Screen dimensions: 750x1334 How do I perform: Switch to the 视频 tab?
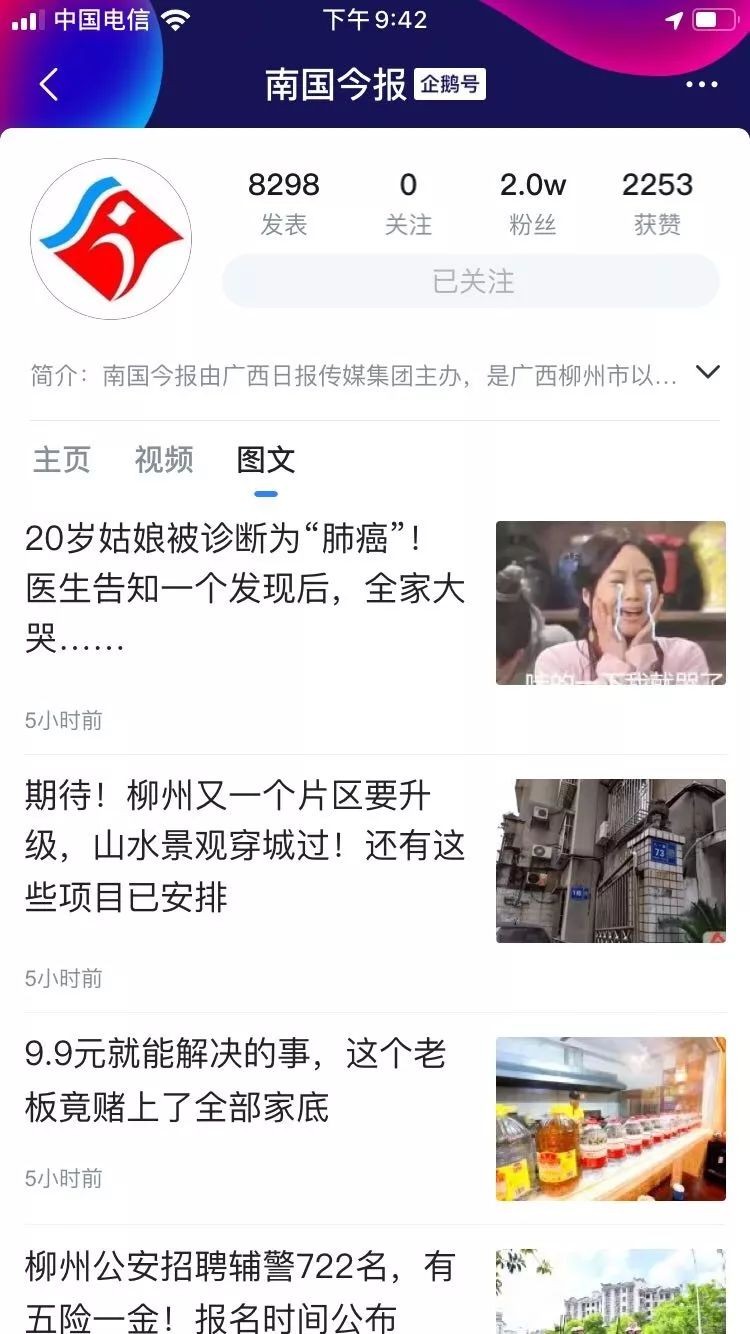[x=164, y=459]
